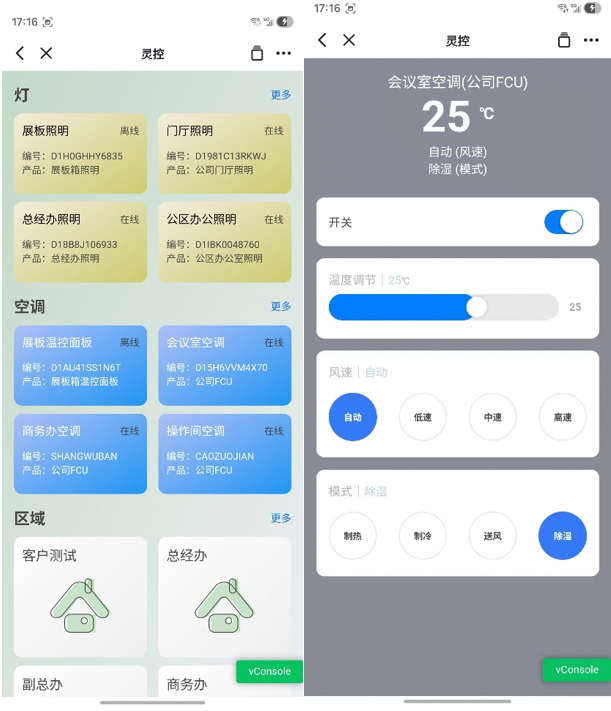The height and width of the screenshot is (711, 611).
Task: Open the 展板照明 light card
Action: click(x=80, y=153)
